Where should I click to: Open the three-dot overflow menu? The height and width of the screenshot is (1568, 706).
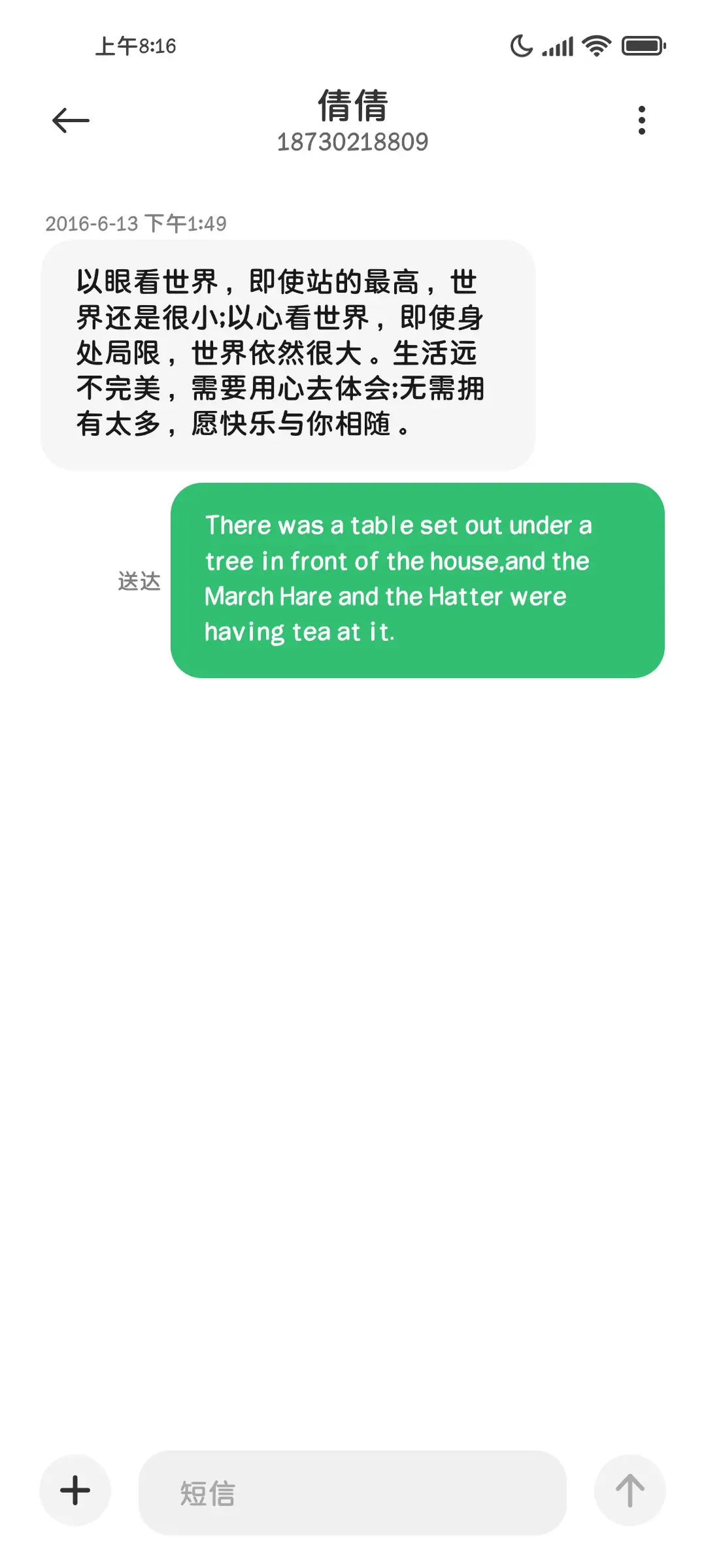pos(641,121)
